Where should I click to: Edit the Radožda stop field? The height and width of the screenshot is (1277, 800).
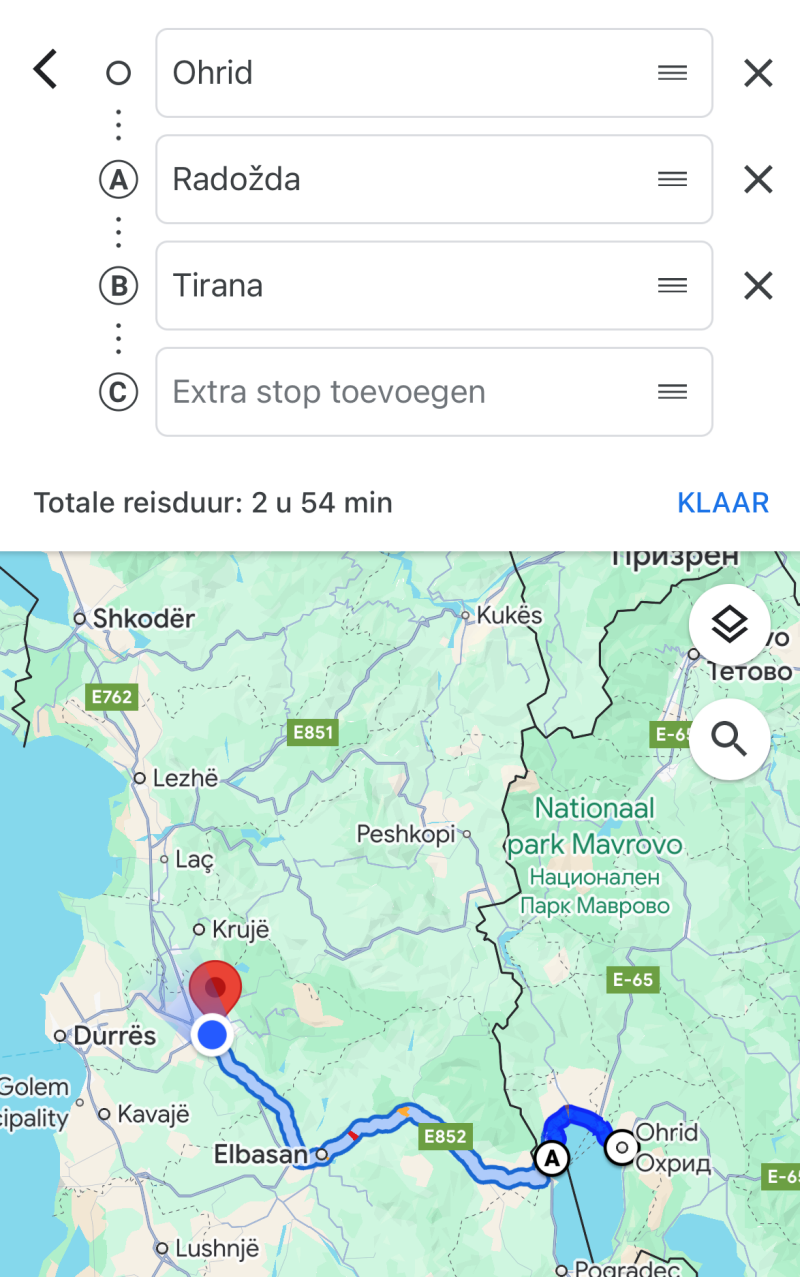click(x=400, y=179)
